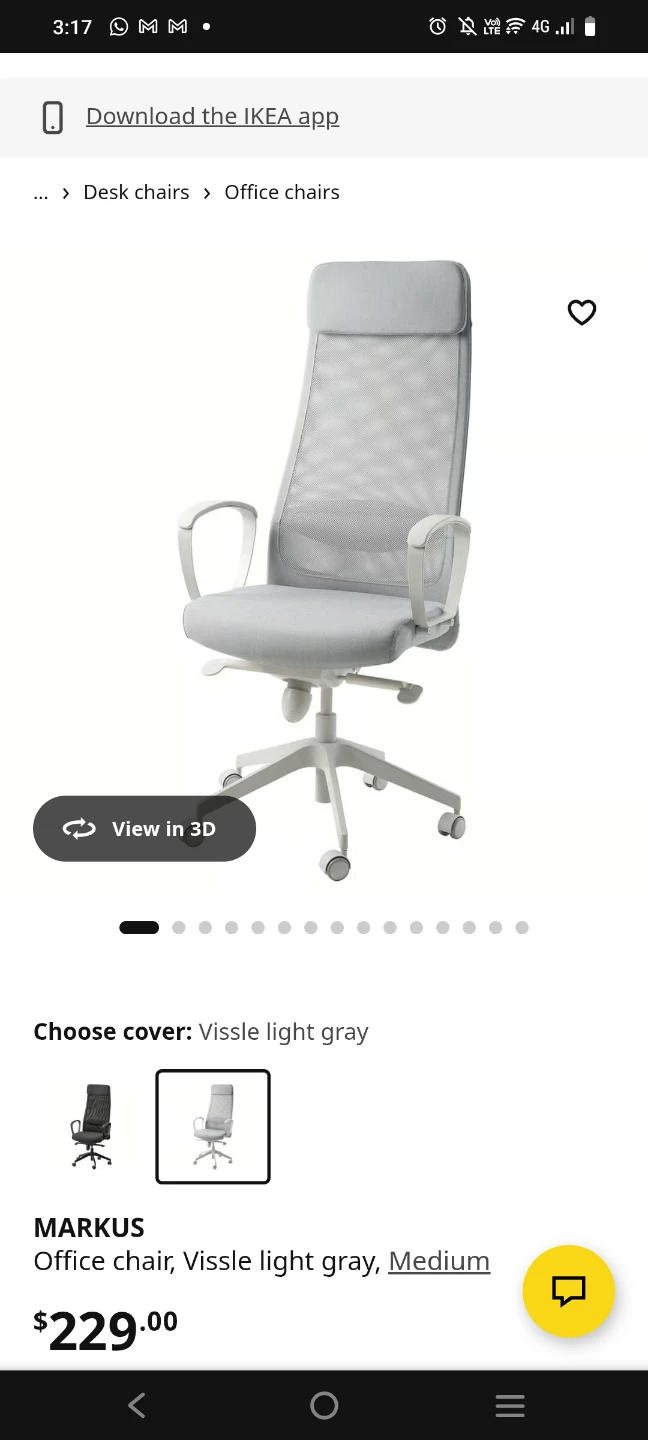
Task: Open the Office chairs breadcrumb
Action: (282, 192)
